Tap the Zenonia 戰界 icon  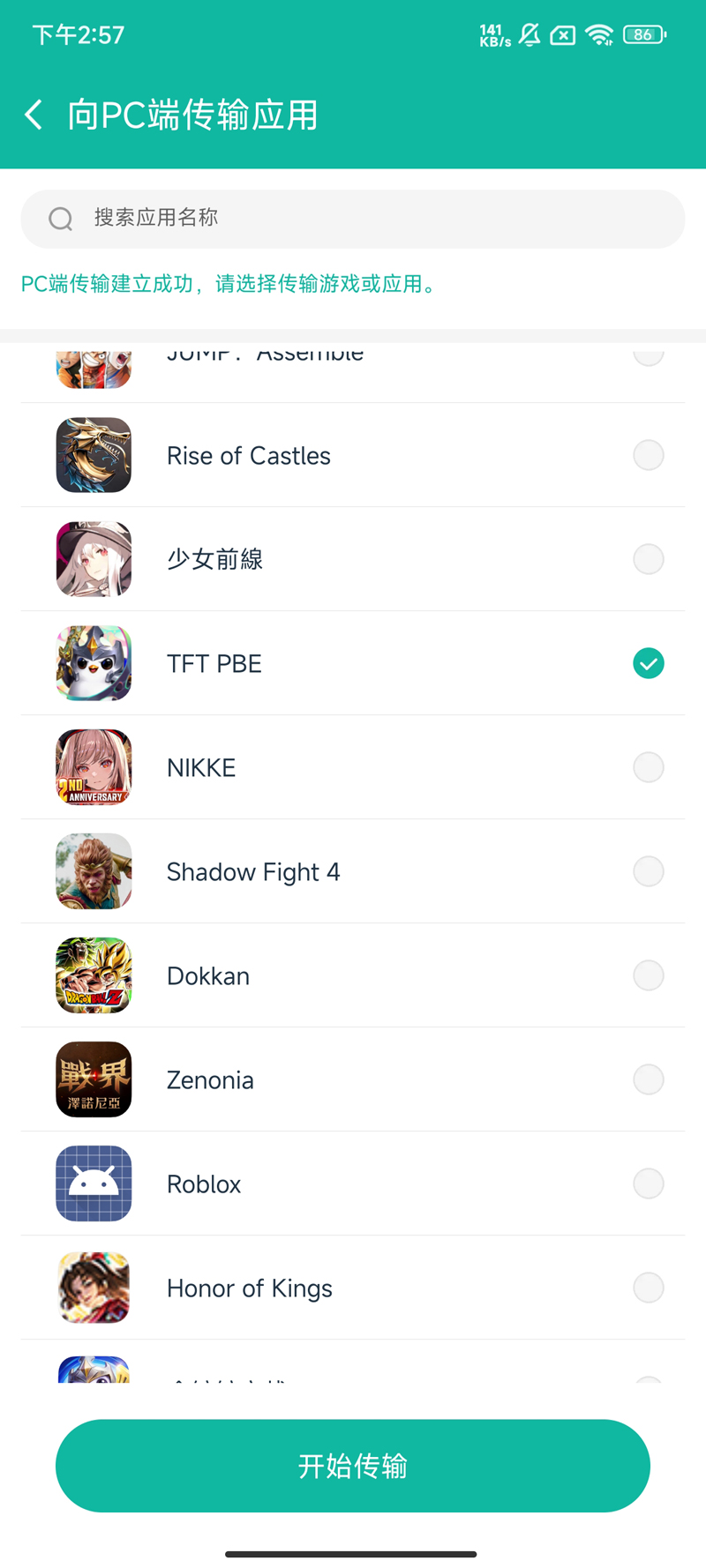click(x=94, y=1079)
